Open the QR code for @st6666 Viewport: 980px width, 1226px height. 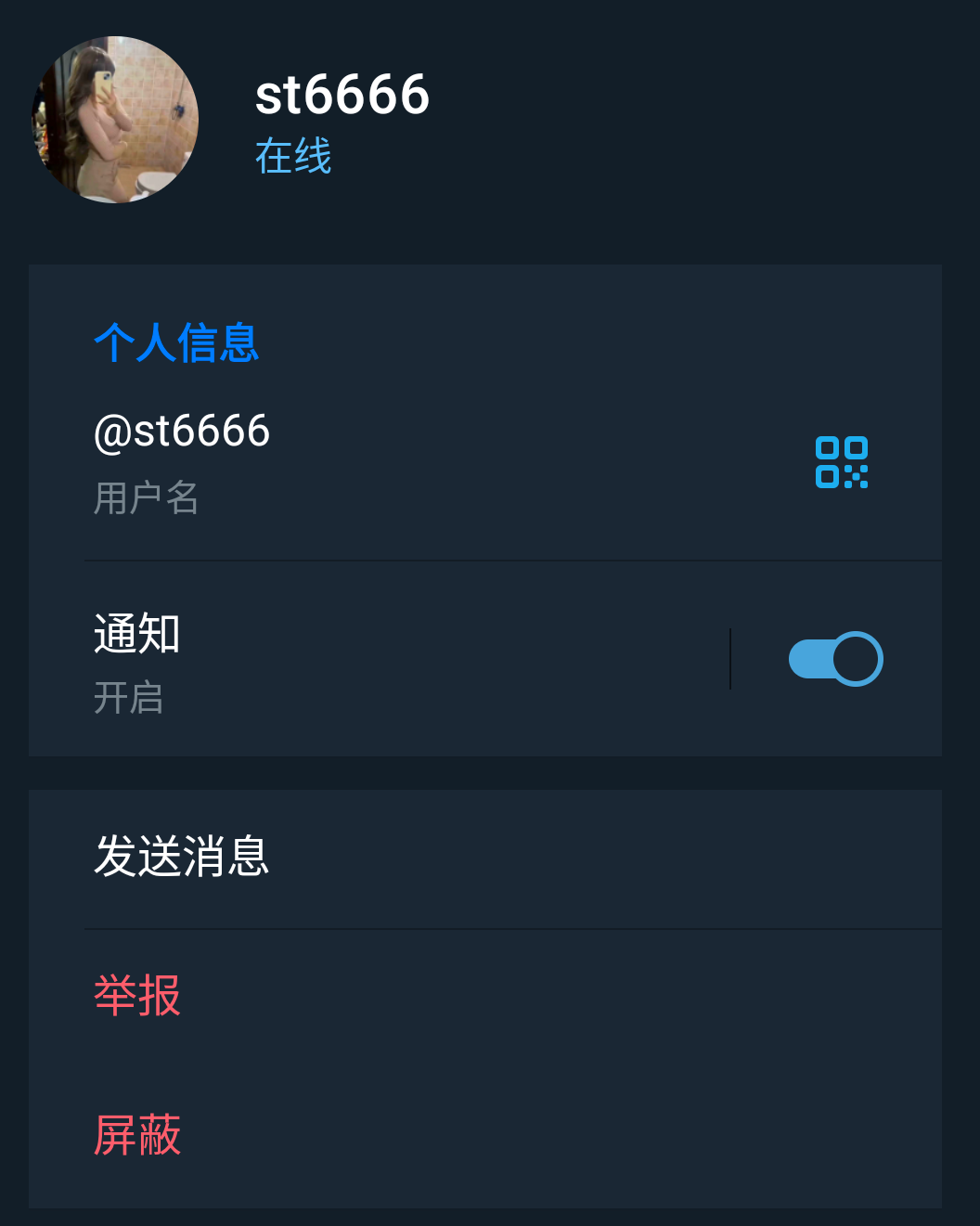pyautogui.click(x=842, y=462)
